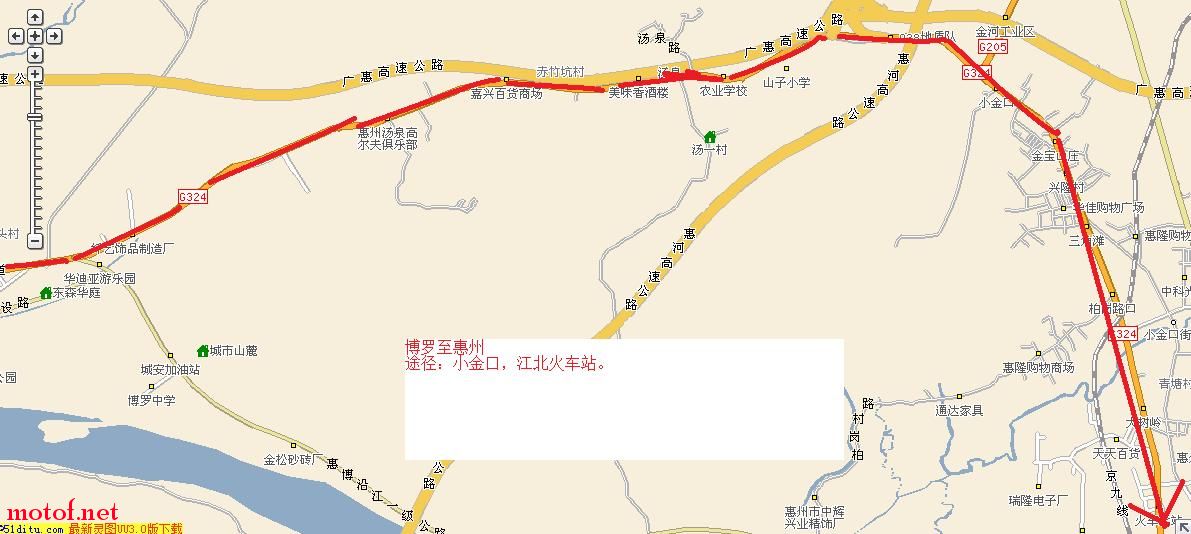Open the 最新灵图UU3.0版下载 link

pyautogui.click(x=125, y=528)
